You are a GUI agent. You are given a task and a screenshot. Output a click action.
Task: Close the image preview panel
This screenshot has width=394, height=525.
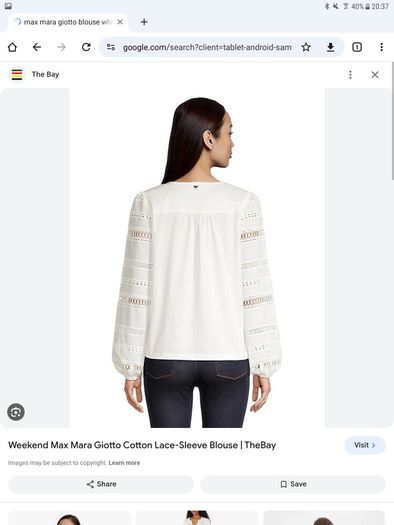click(x=375, y=75)
